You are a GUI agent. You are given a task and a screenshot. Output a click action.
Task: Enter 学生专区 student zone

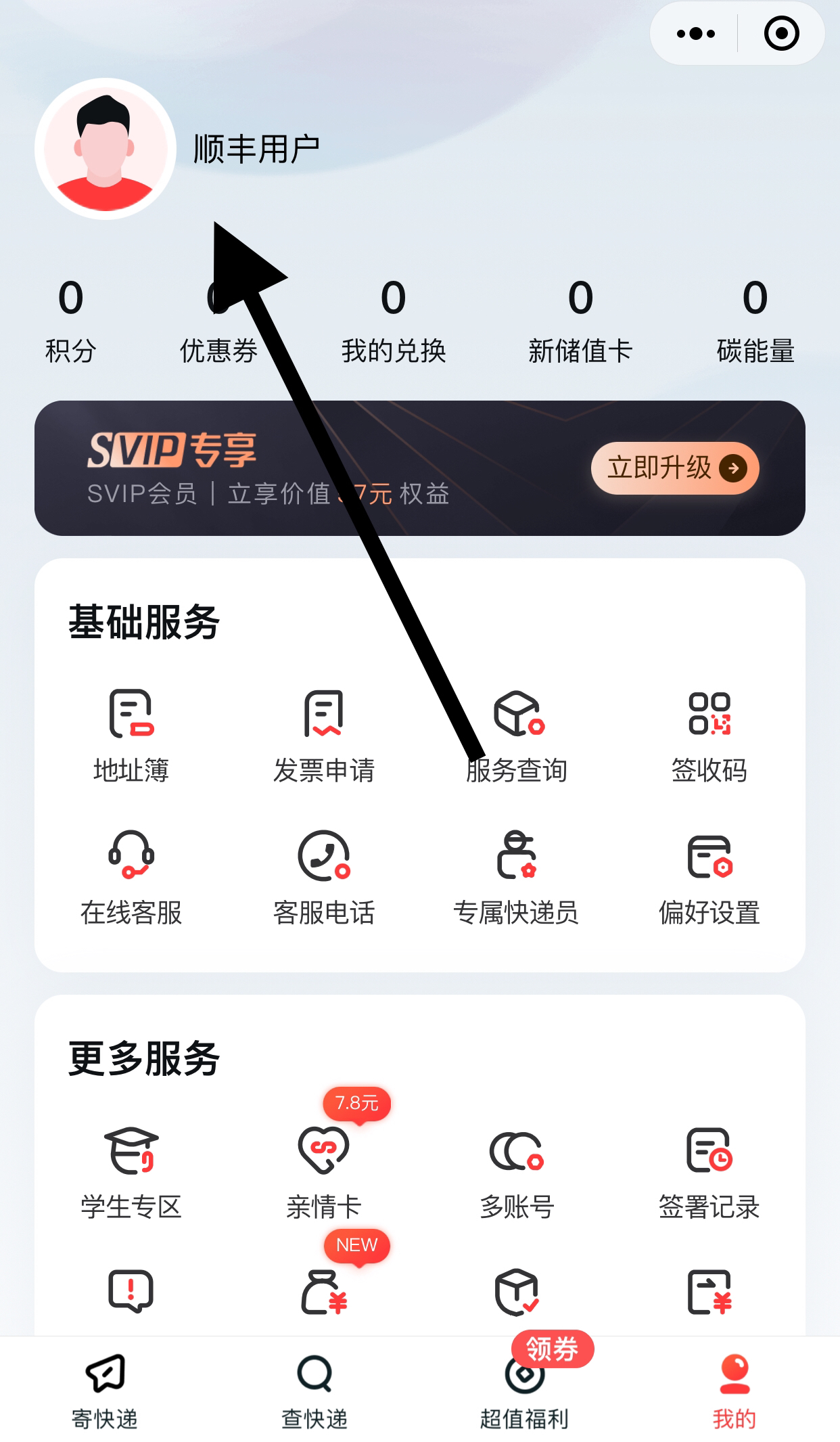click(131, 1171)
